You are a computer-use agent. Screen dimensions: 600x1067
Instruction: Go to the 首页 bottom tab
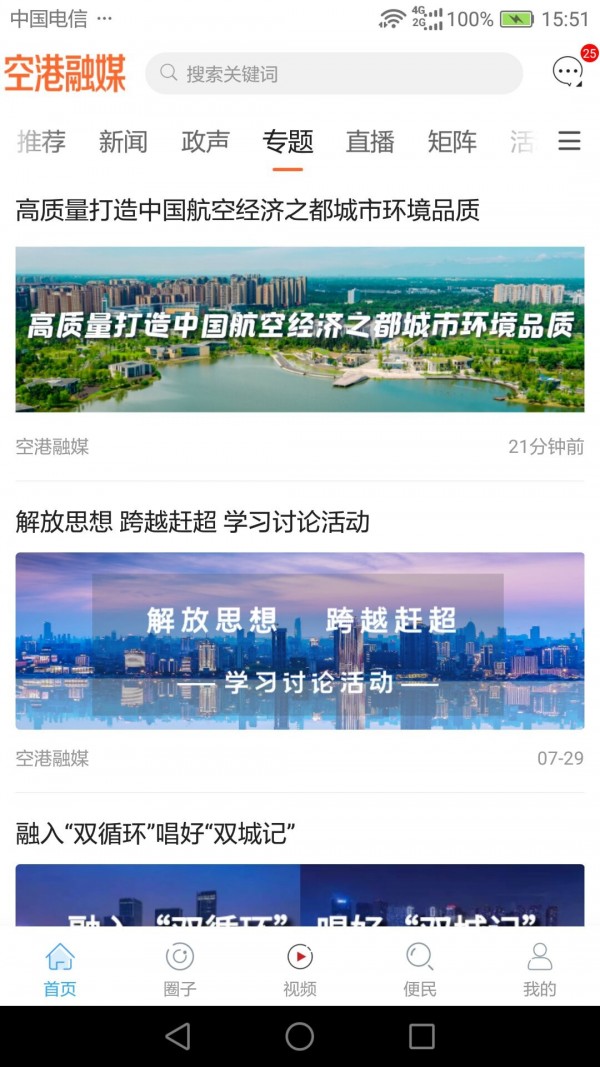pos(60,969)
